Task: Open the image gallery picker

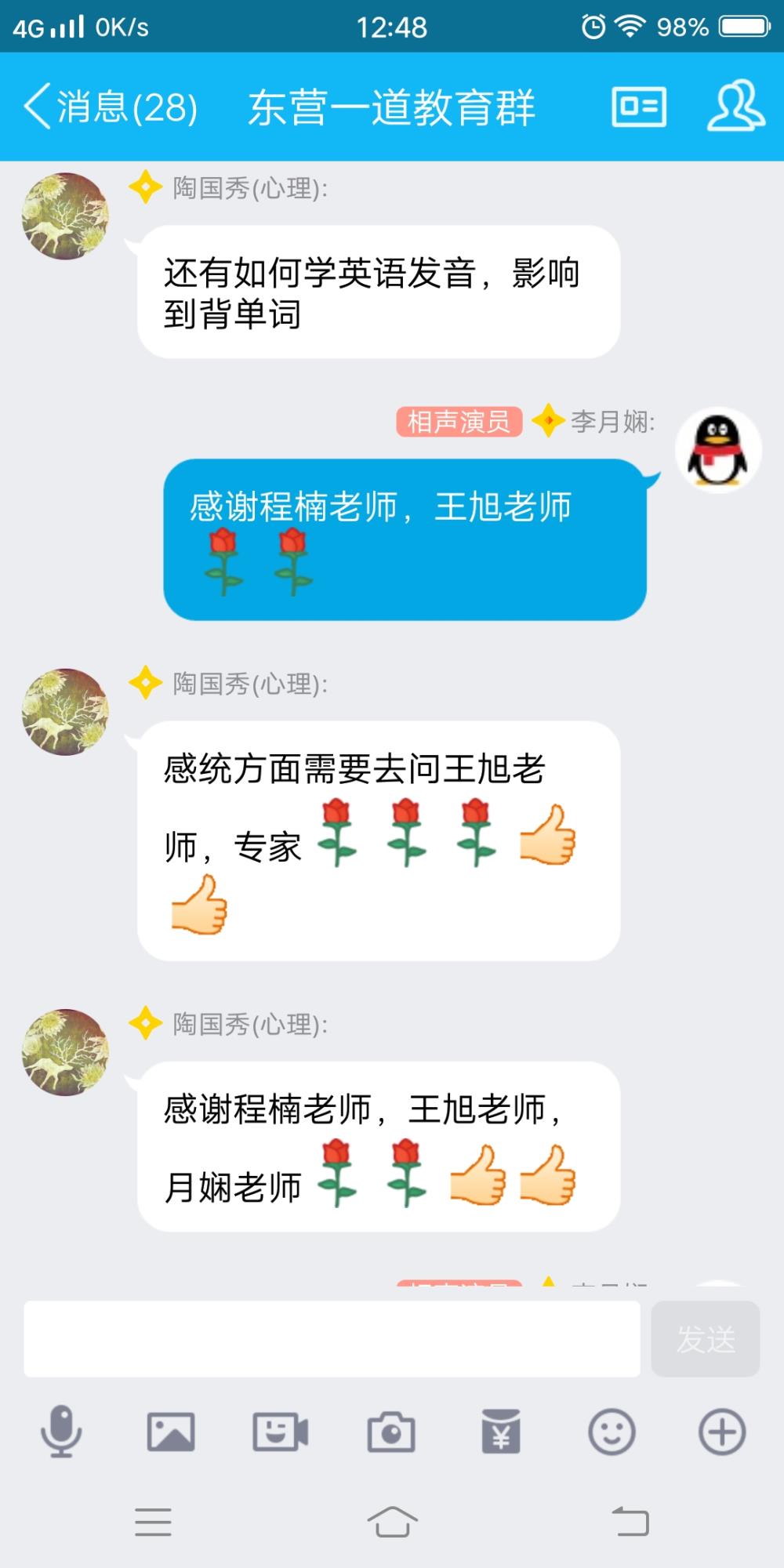Action: (171, 1432)
